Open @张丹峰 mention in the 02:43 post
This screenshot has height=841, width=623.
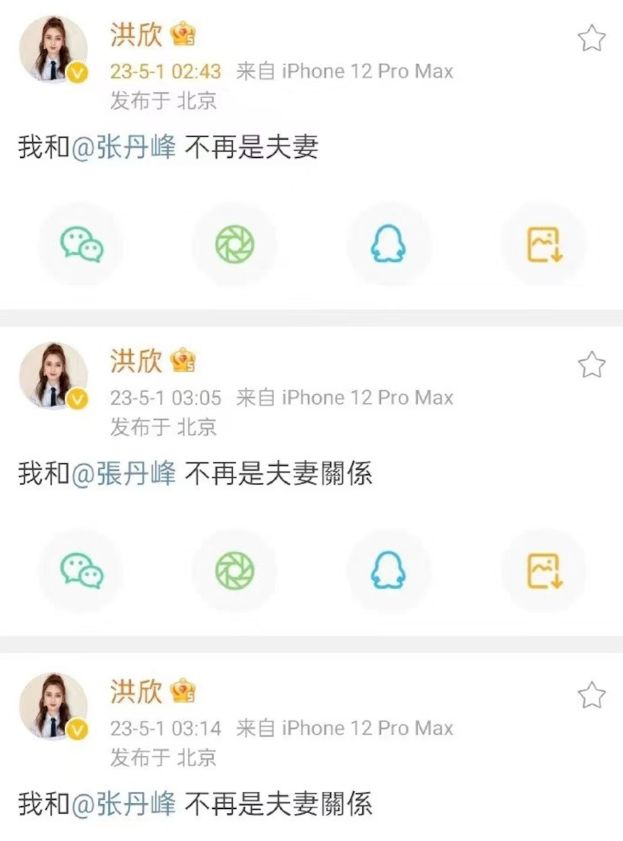(x=125, y=148)
